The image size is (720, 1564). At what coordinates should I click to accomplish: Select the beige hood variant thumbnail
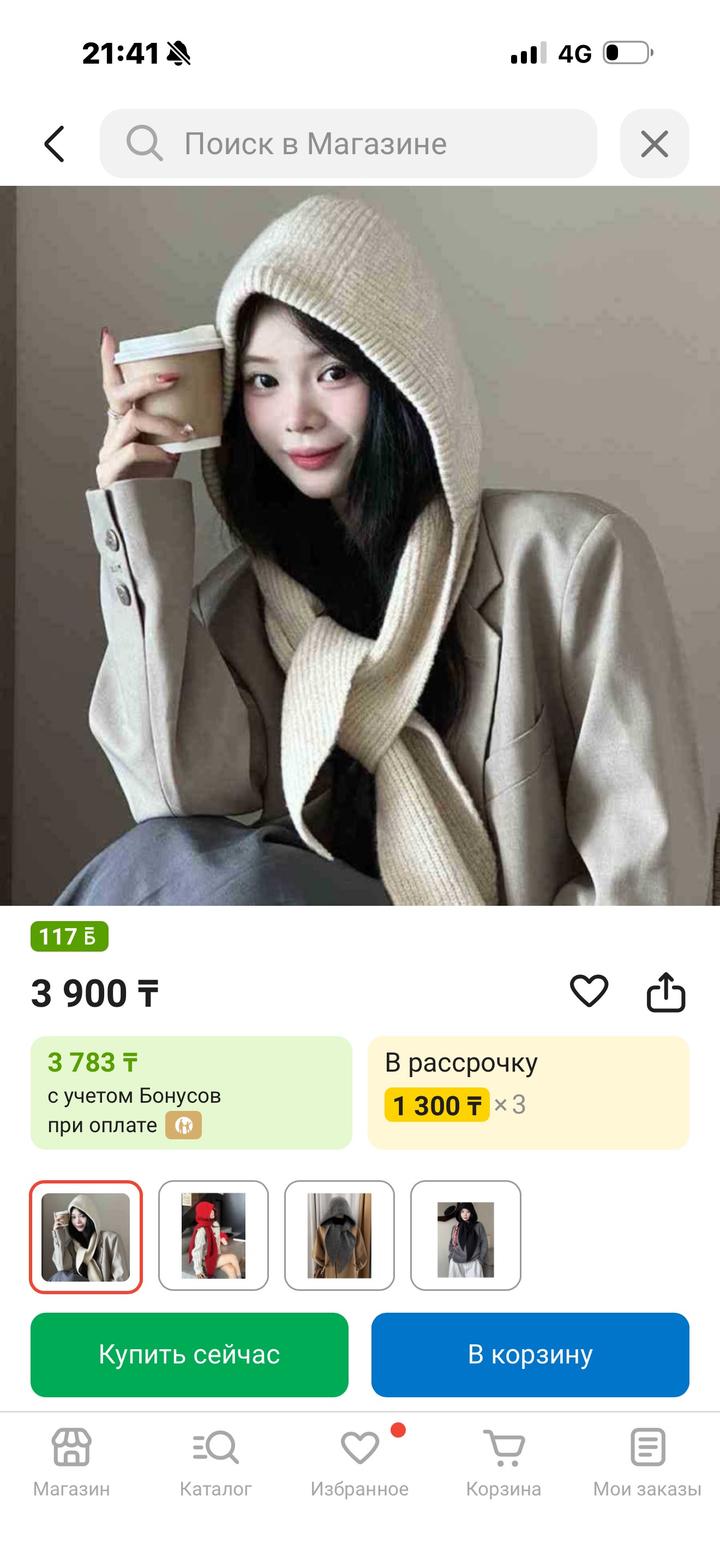click(86, 1237)
